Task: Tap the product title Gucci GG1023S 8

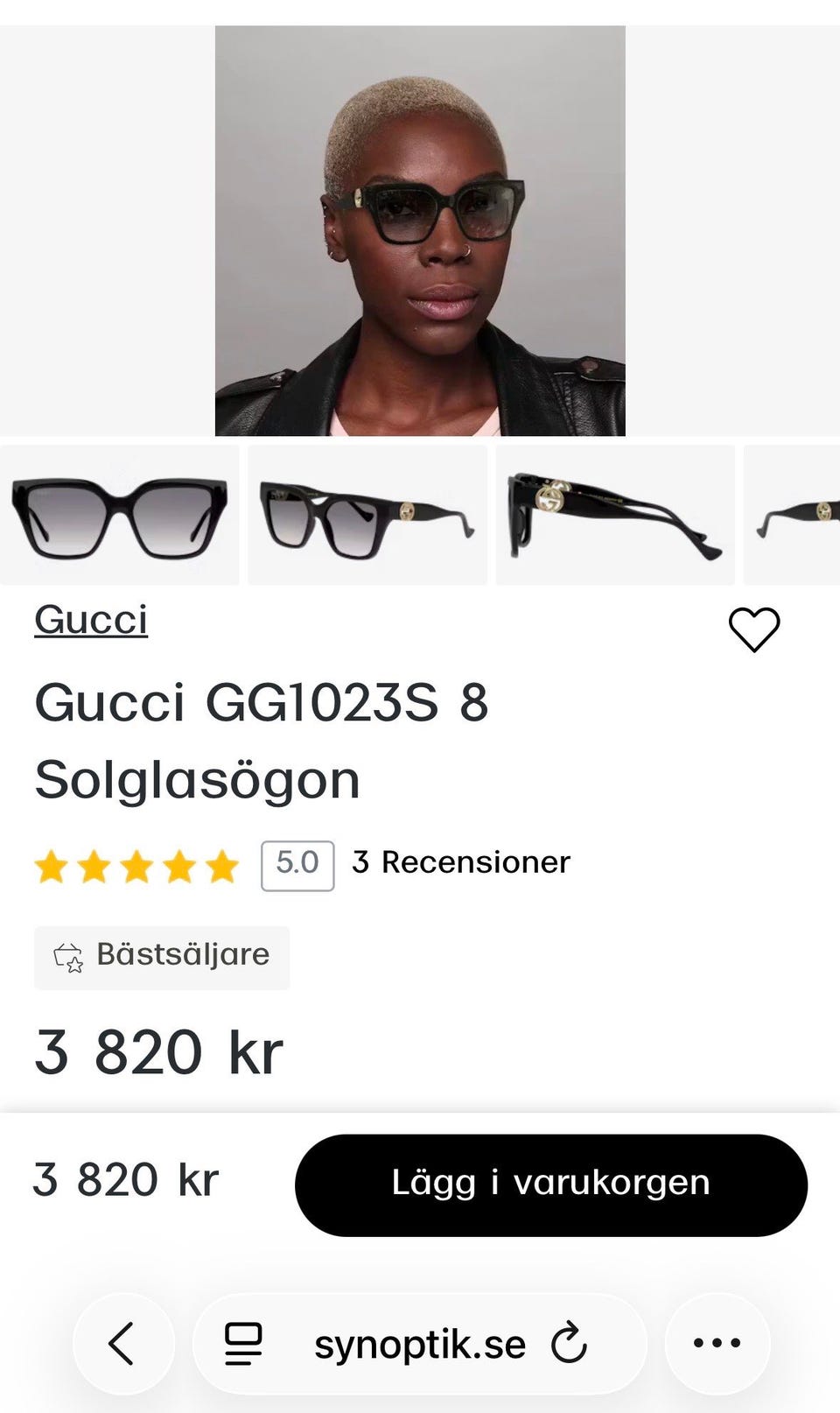Action: [x=262, y=700]
